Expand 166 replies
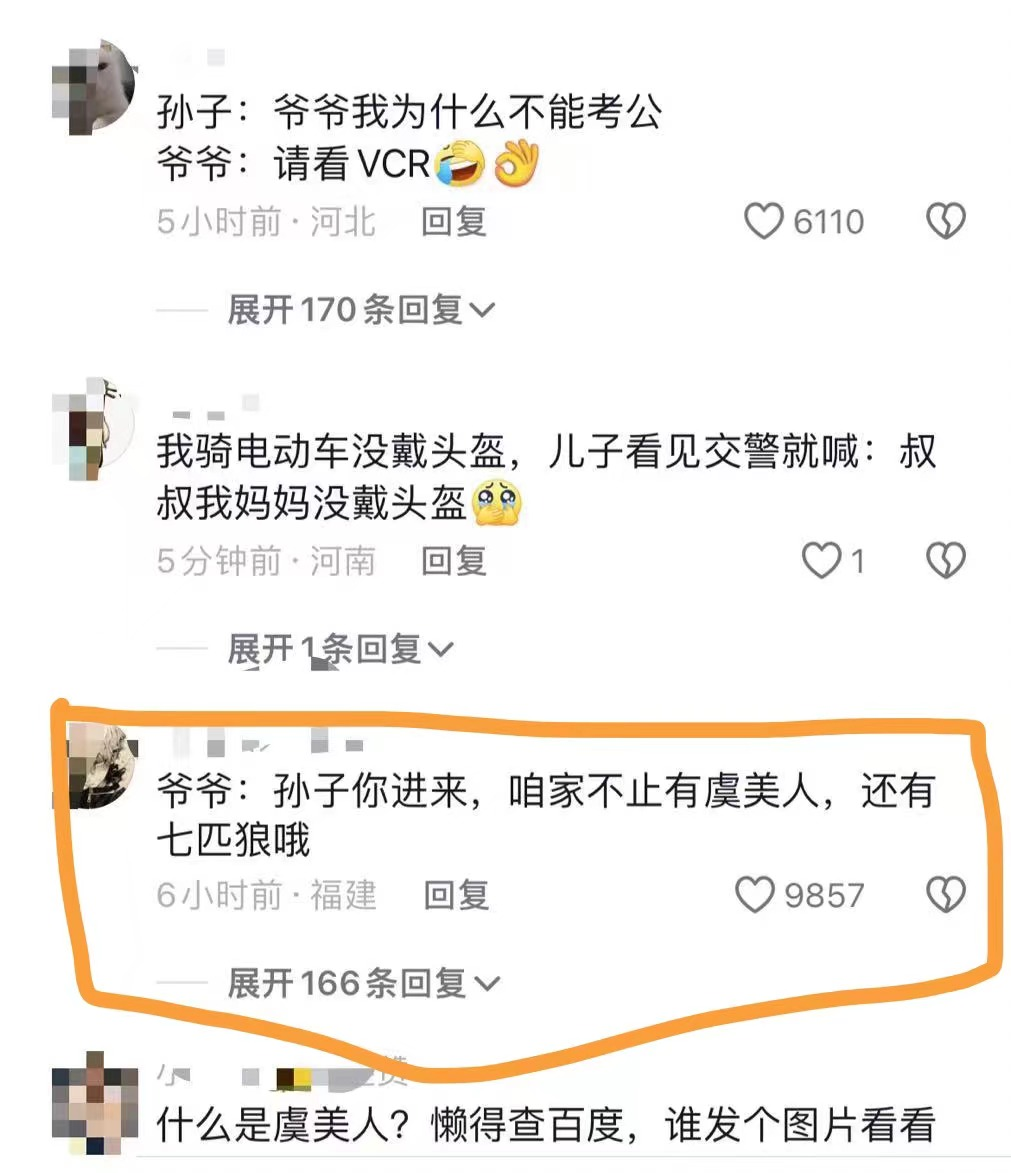The width and height of the screenshot is (1011, 1173). click(362, 984)
